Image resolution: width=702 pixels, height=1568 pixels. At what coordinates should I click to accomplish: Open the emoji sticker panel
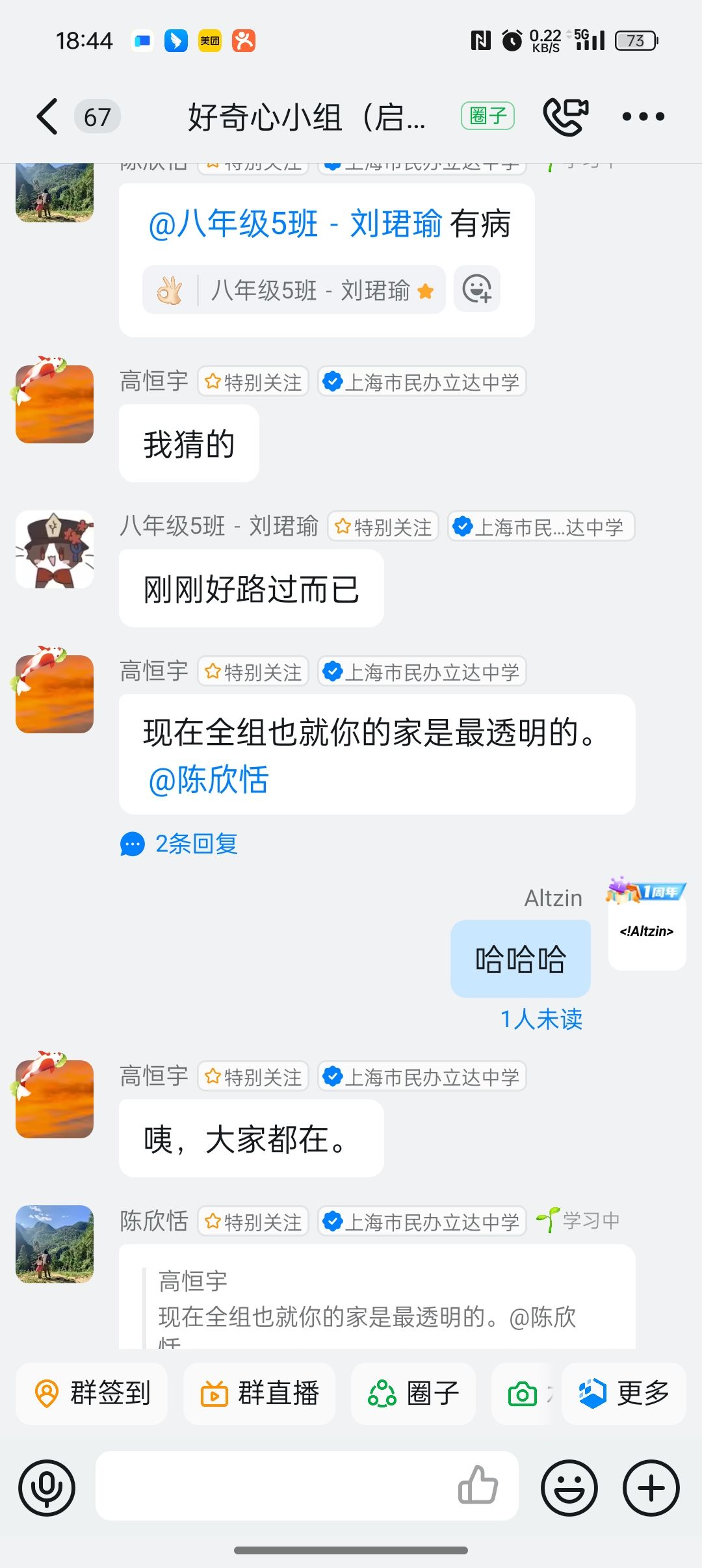(569, 1487)
